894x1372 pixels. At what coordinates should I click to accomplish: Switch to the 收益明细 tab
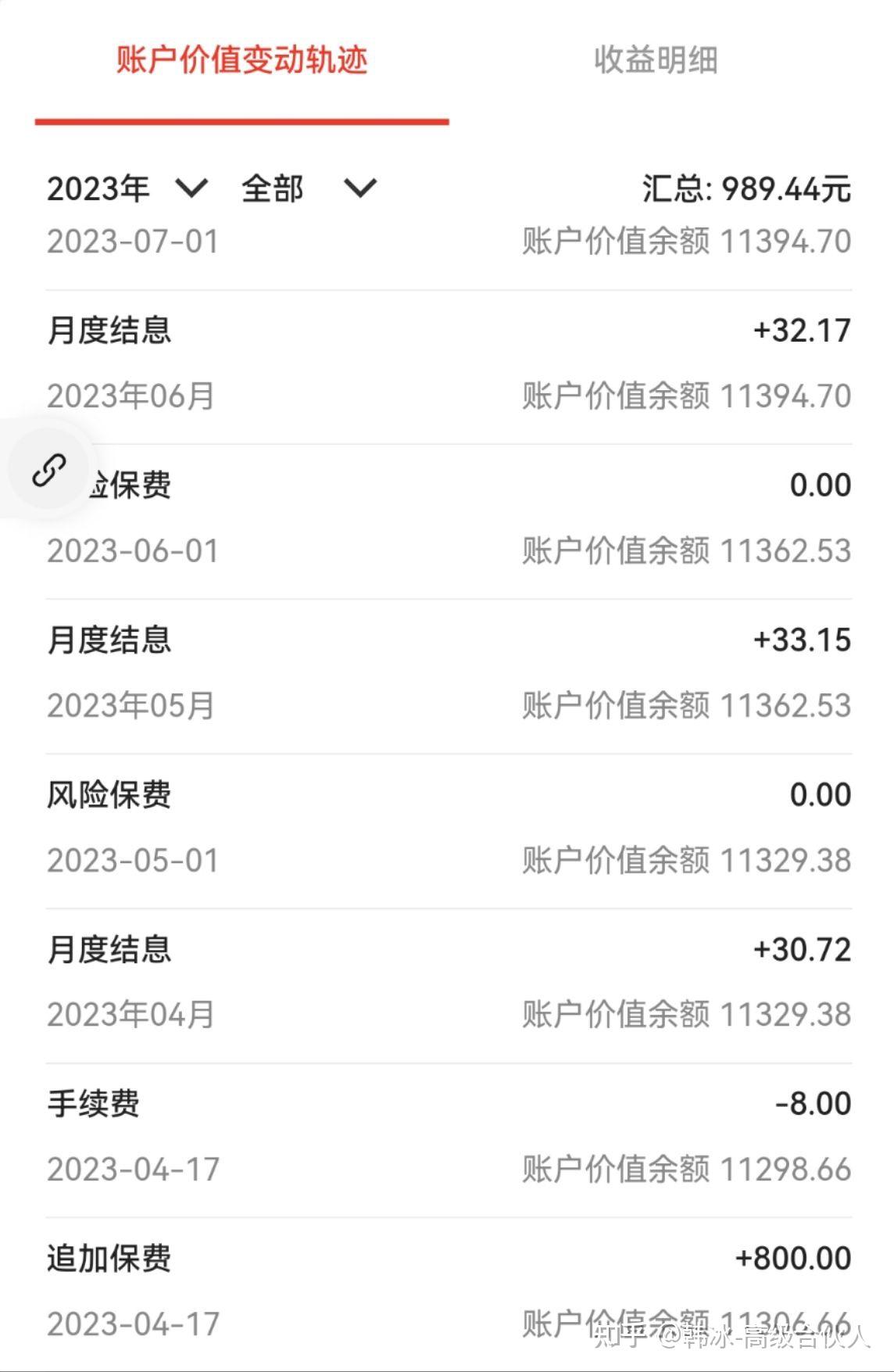coord(655,60)
